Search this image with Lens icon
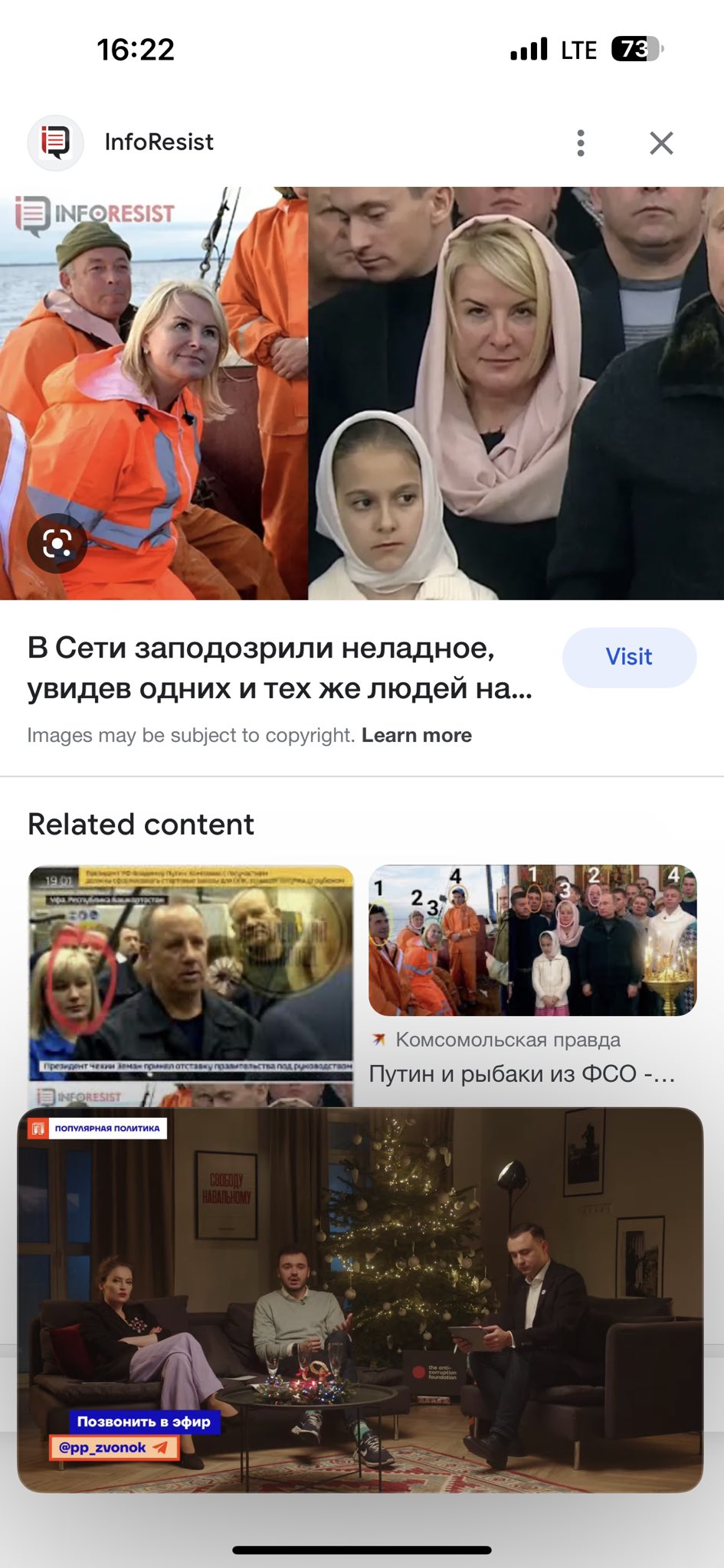The height and width of the screenshot is (1568, 724). pyautogui.click(x=57, y=544)
